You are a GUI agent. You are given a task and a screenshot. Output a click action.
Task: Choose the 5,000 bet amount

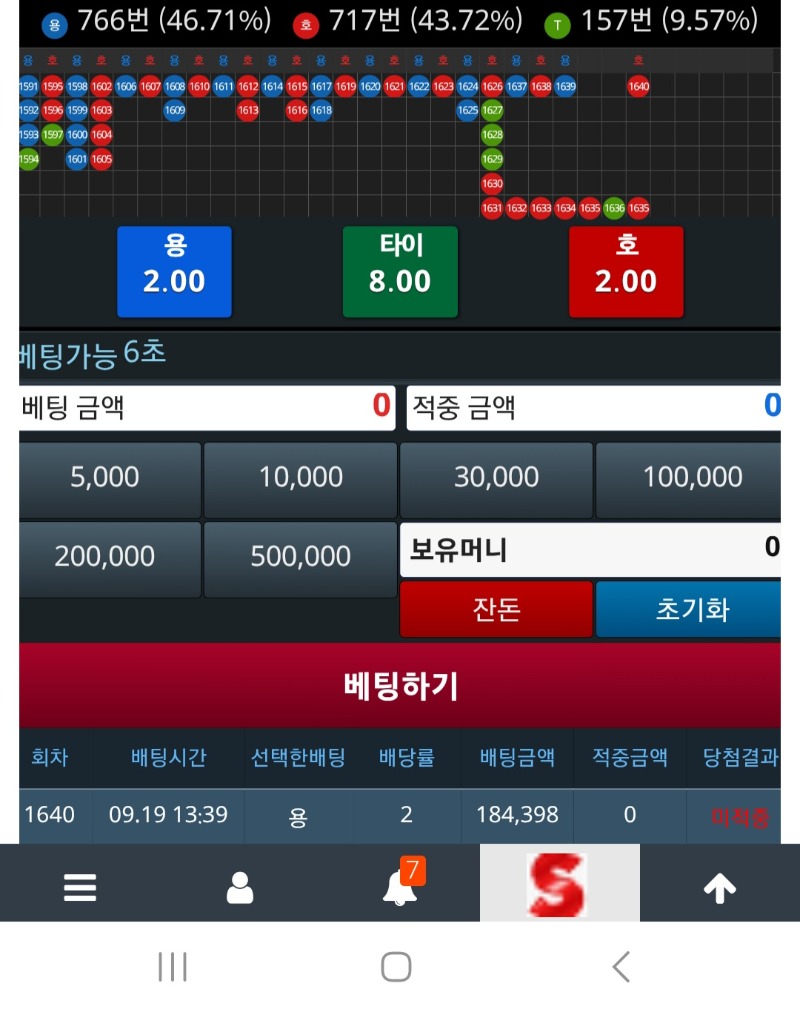[x=105, y=478]
